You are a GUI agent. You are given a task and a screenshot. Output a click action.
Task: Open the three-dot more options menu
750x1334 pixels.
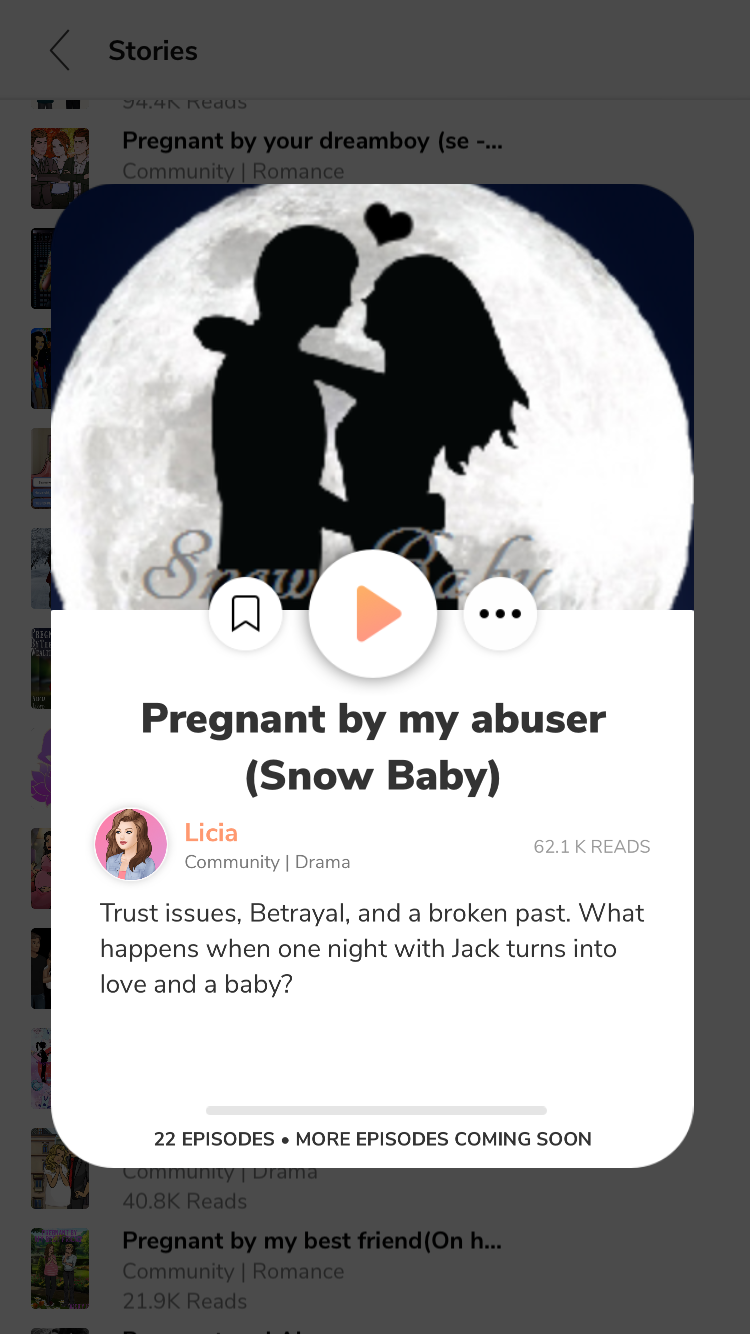tap(500, 614)
